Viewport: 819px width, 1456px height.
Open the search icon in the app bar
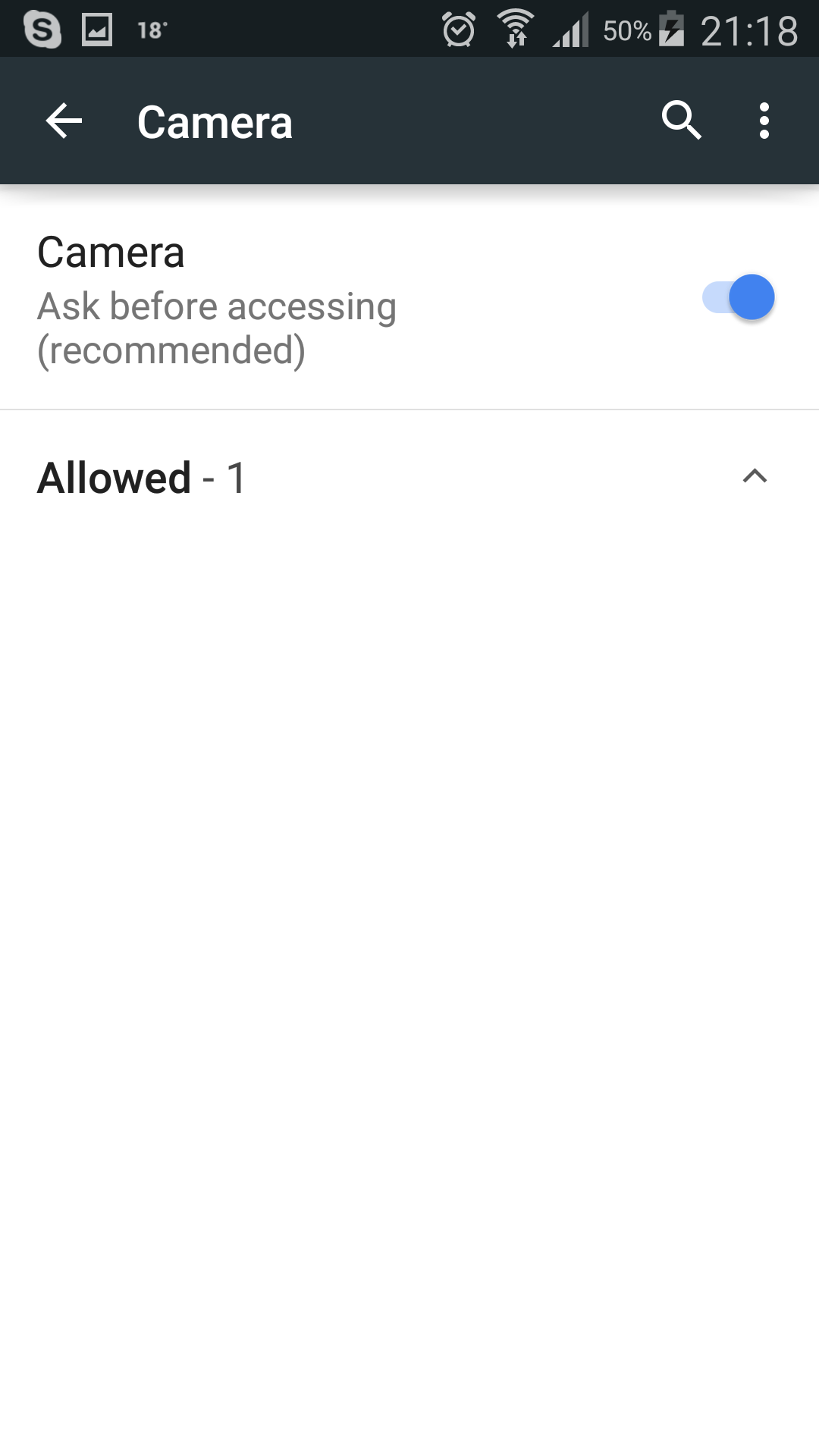(x=682, y=121)
